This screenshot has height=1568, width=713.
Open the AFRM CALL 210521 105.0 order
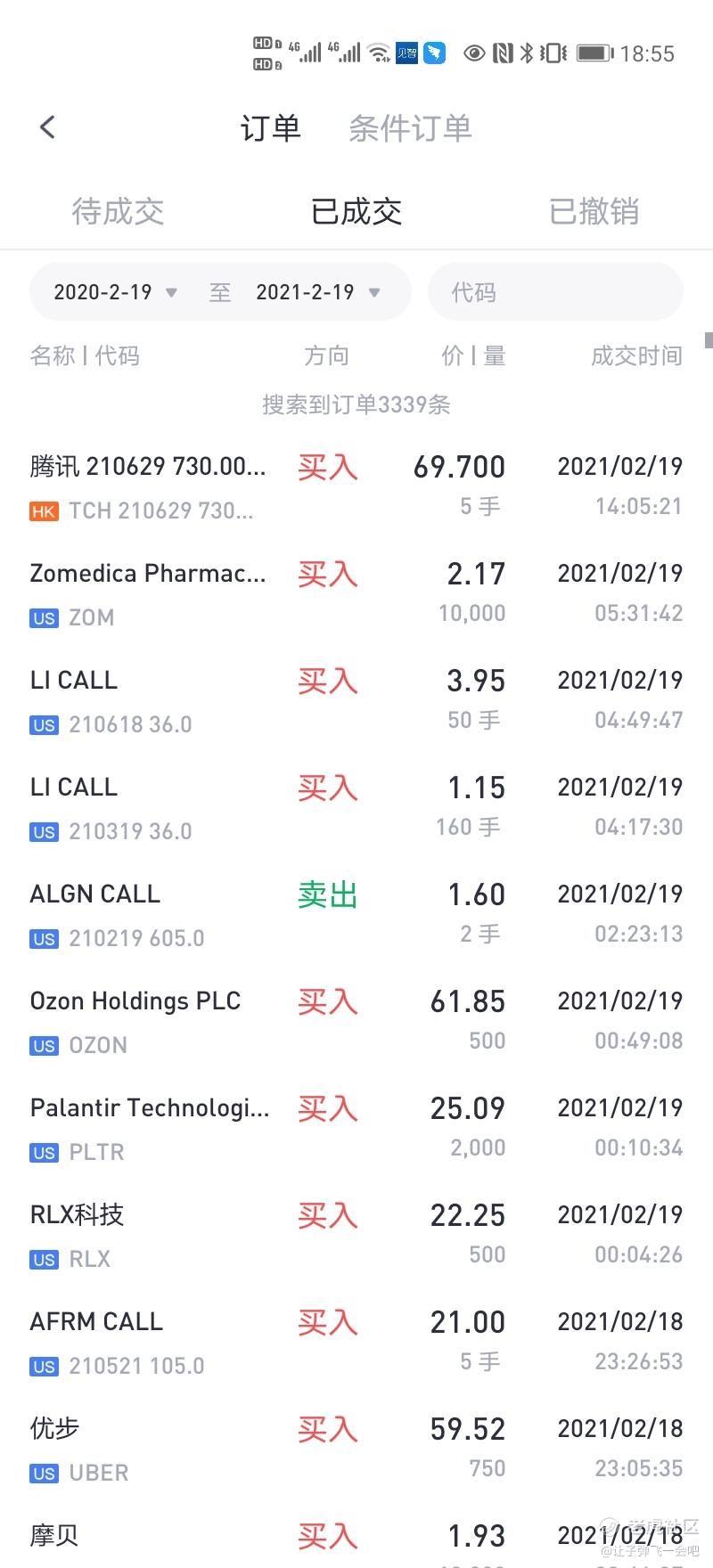[x=356, y=1343]
